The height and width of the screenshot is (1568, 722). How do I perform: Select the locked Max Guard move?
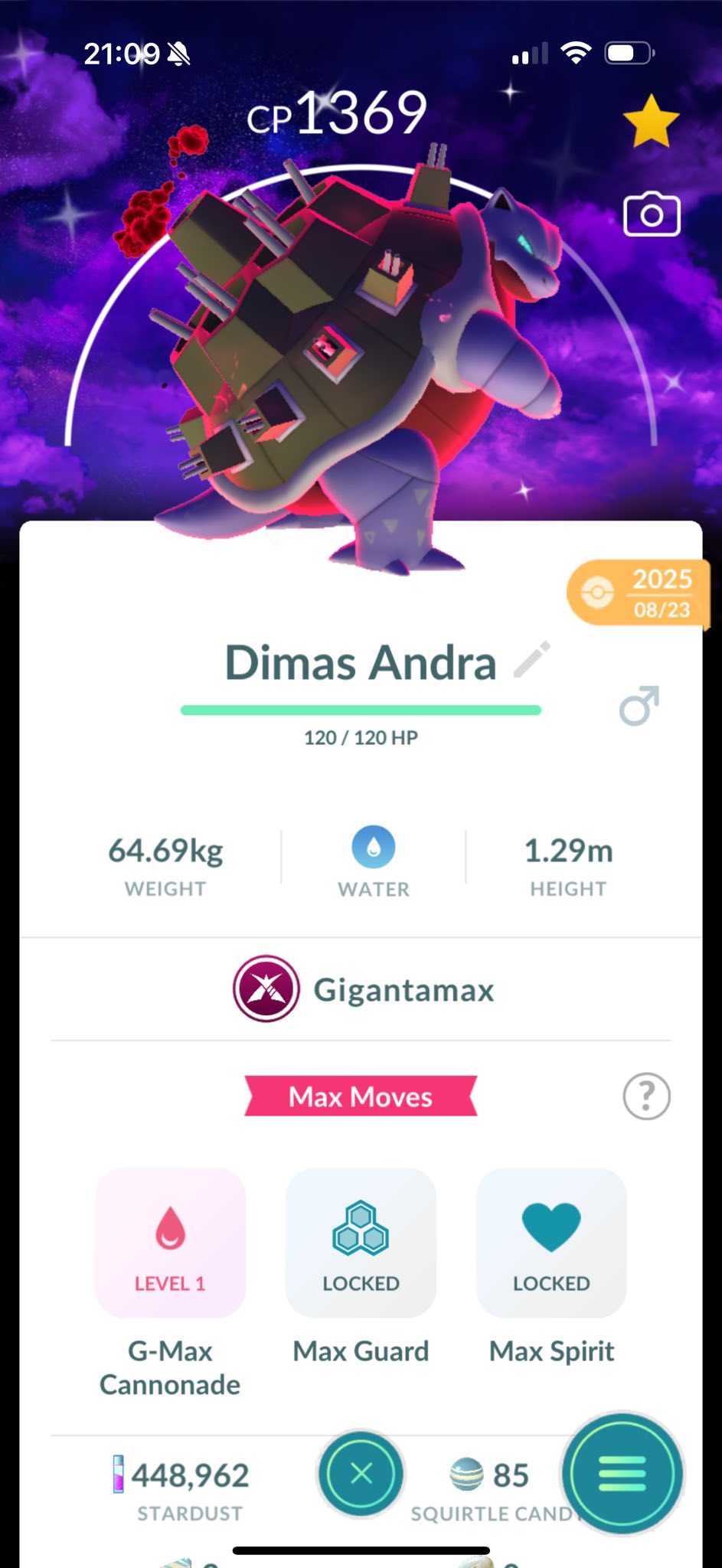pos(361,1243)
